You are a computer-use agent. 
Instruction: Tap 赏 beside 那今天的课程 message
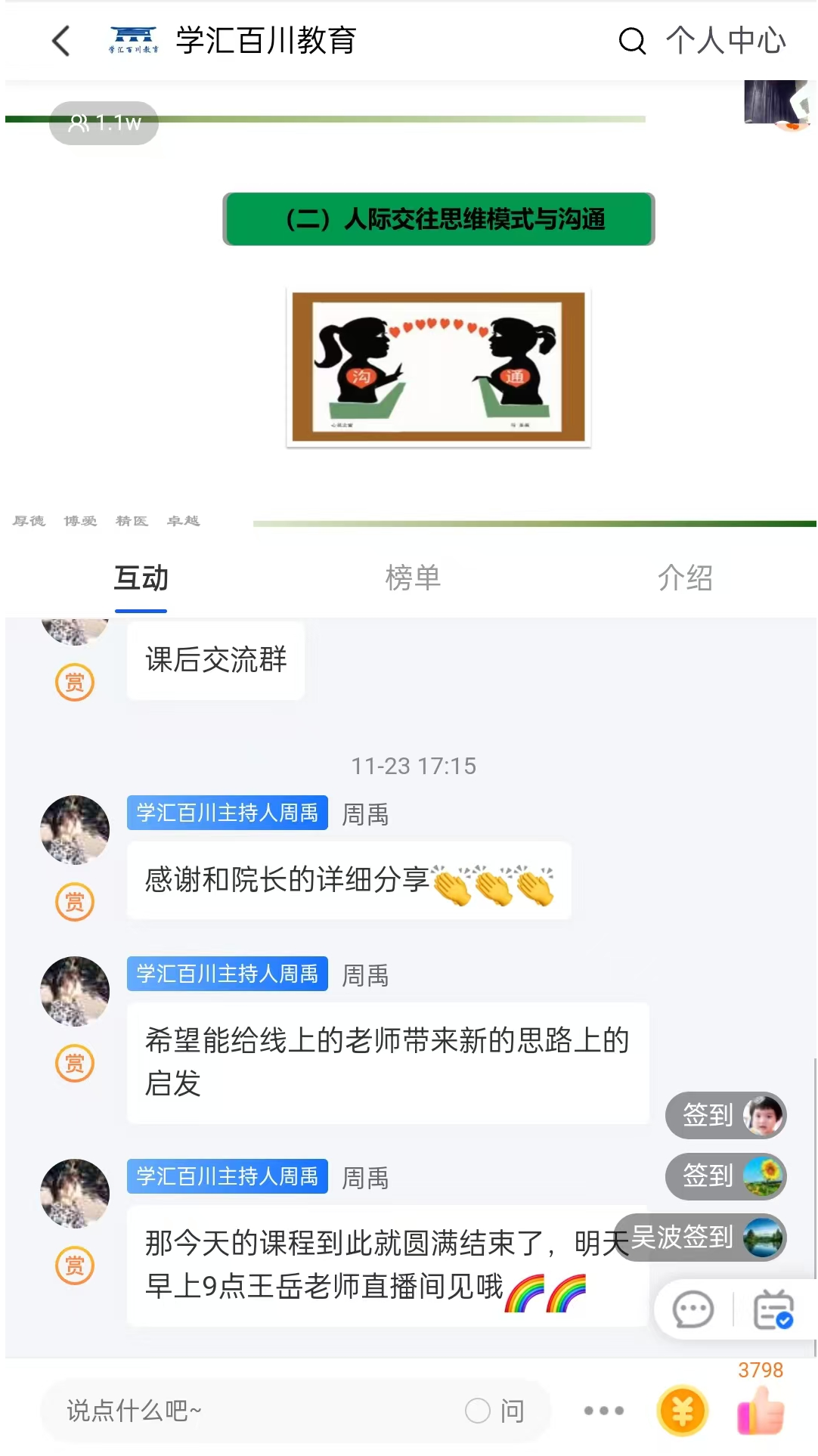tap(75, 1265)
